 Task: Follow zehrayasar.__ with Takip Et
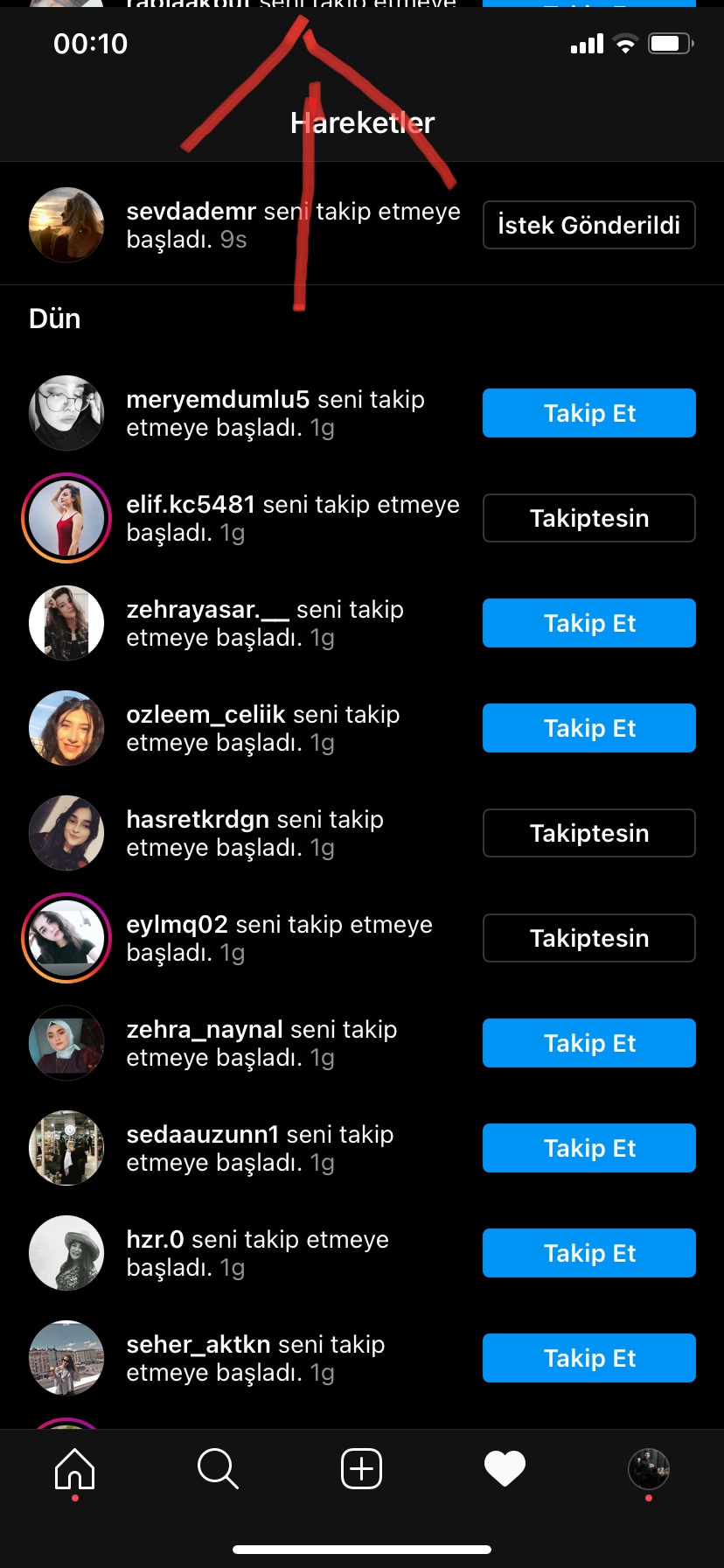pyautogui.click(x=588, y=623)
